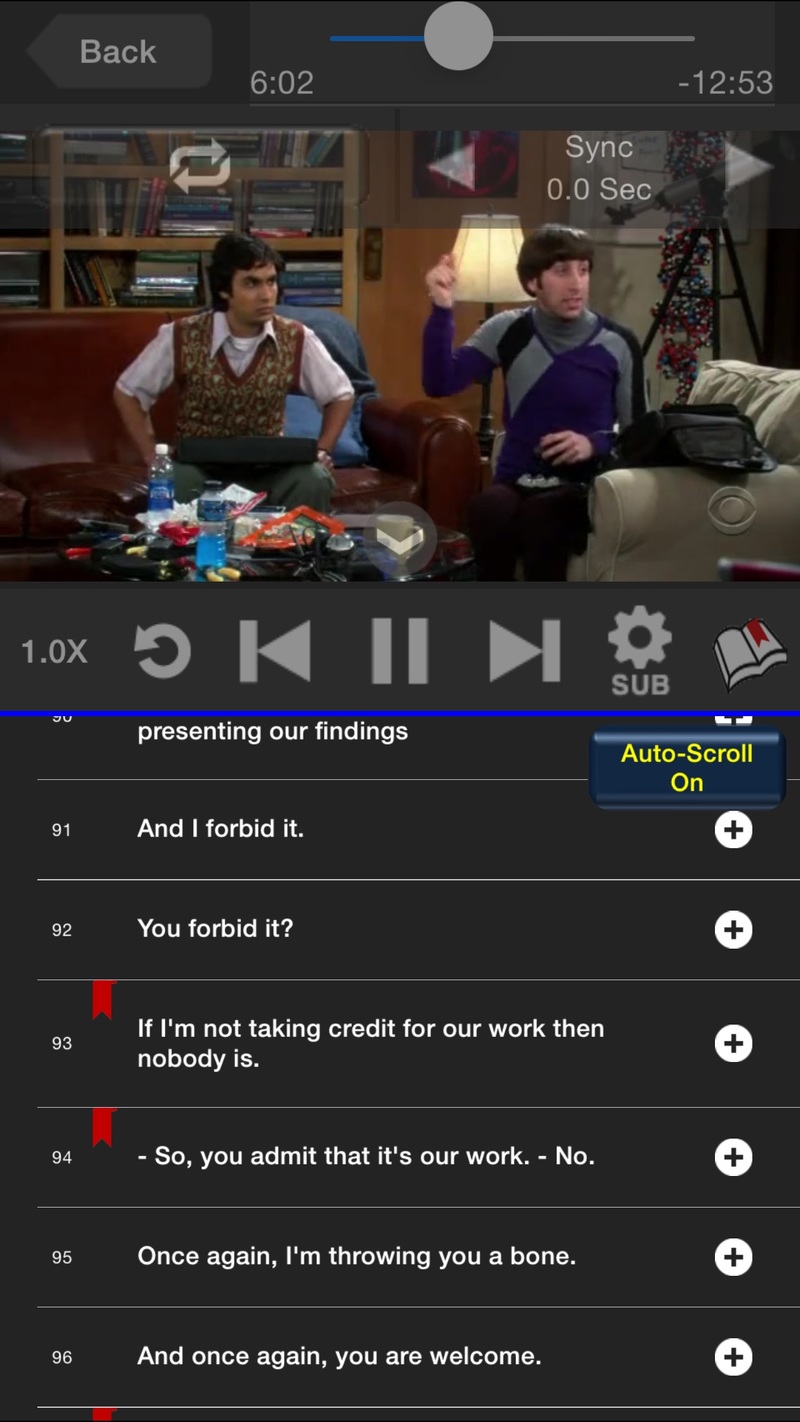This screenshot has width=800, height=1422.
Task: Skip to the next subtitle
Action: 524,652
